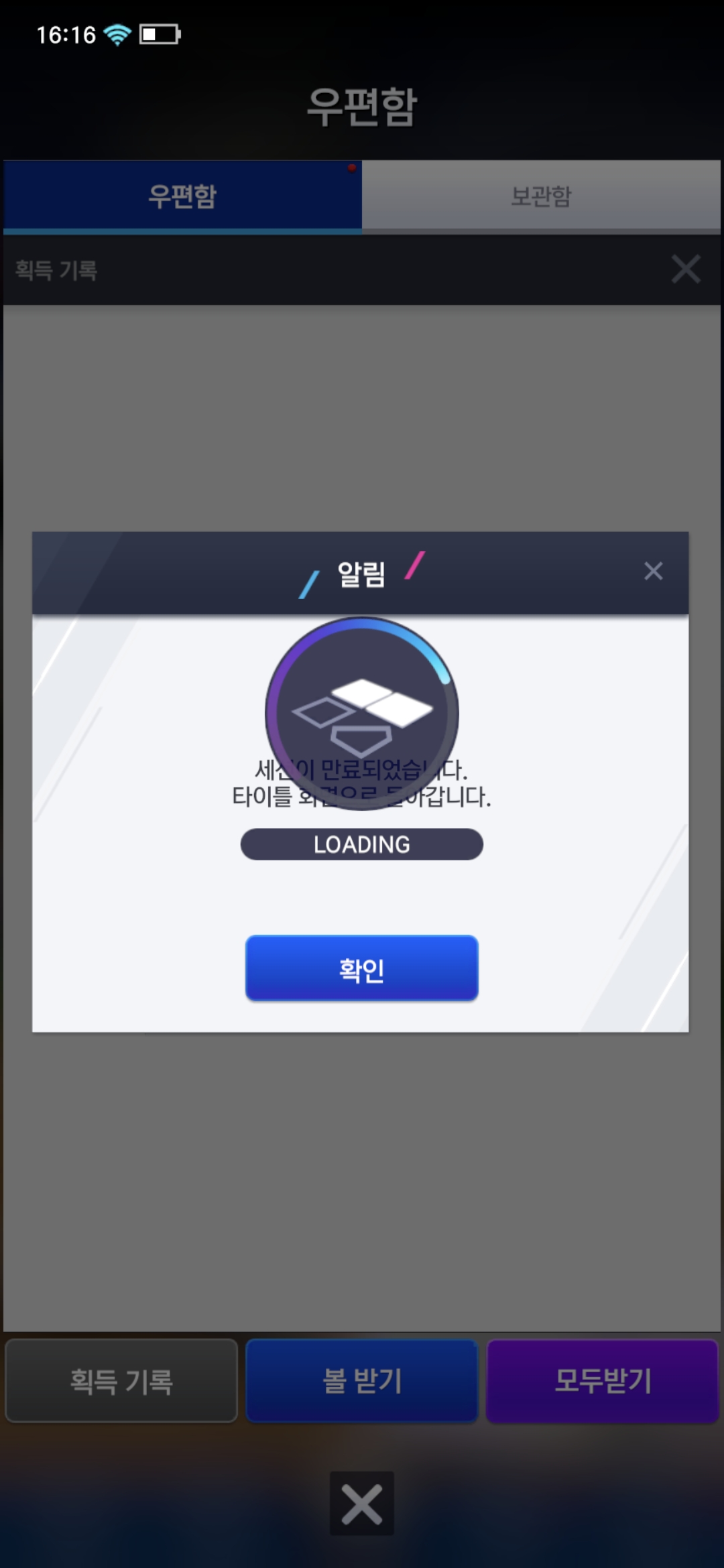Screen dimensions: 724x1568
Task: Tap the 확인 button in the alert
Action: point(361,968)
